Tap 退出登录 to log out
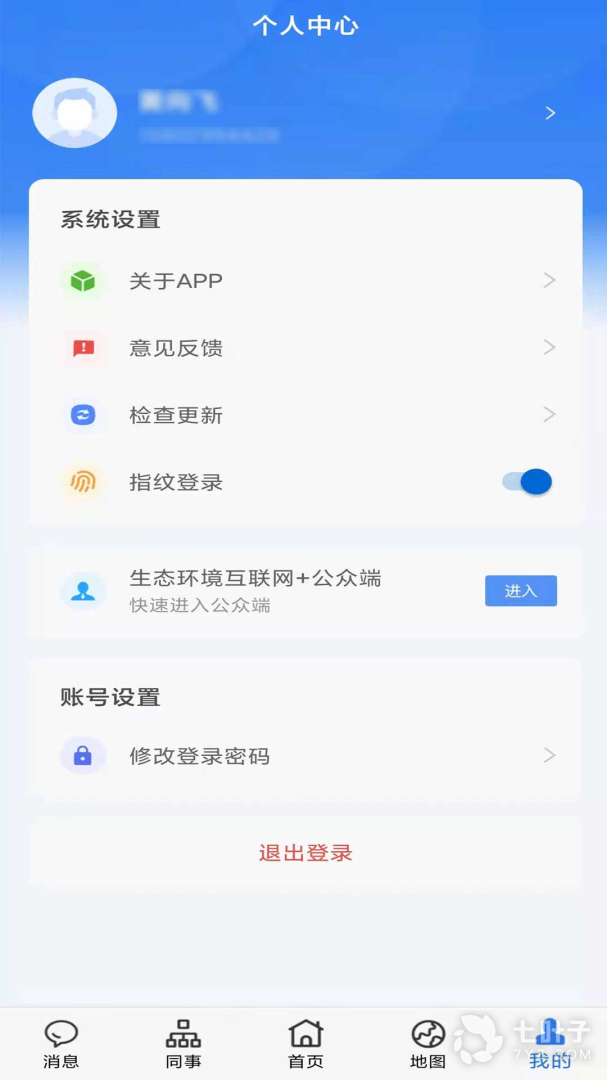 305,853
